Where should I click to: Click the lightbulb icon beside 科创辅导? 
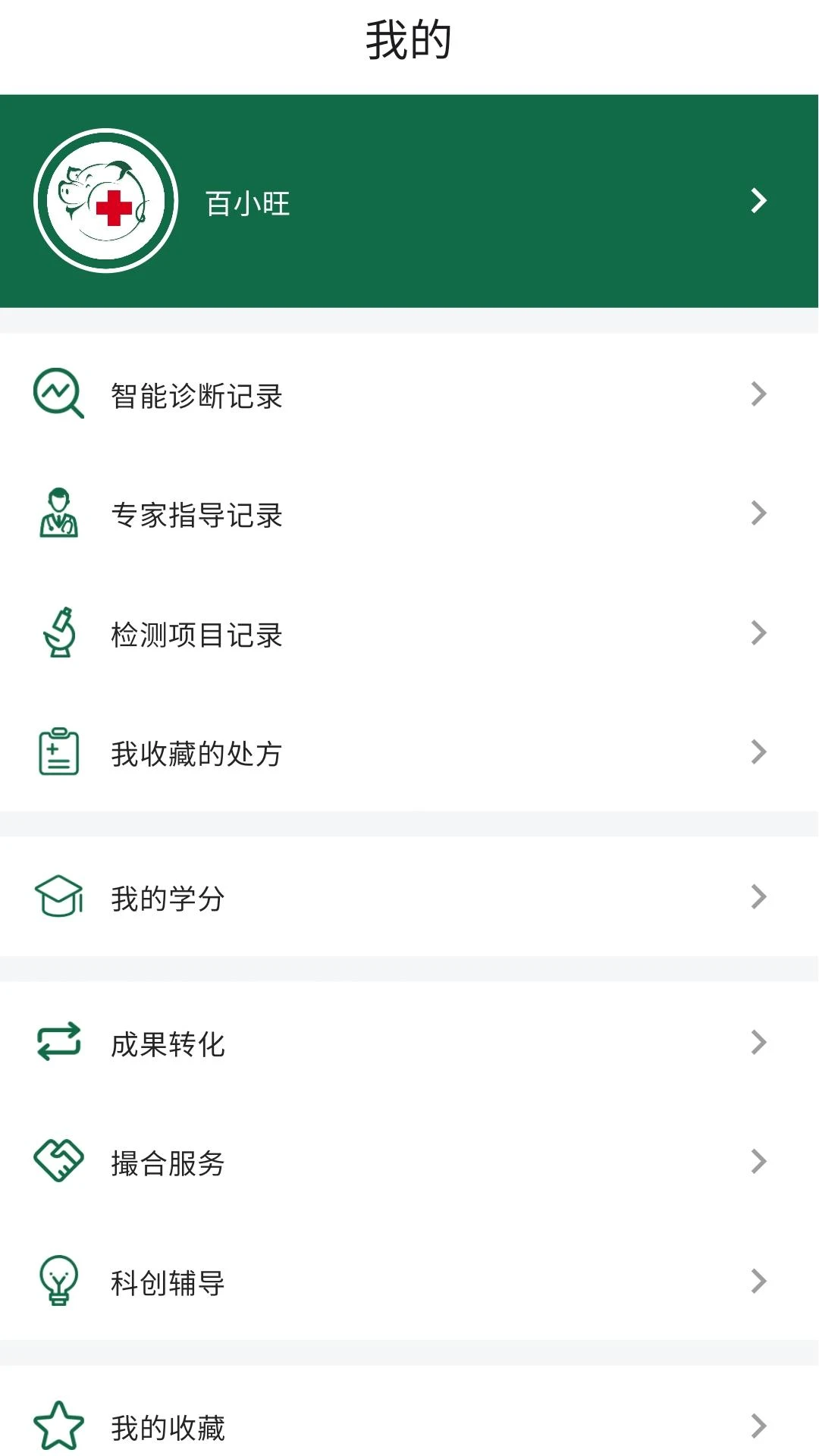click(x=56, y=1282)
